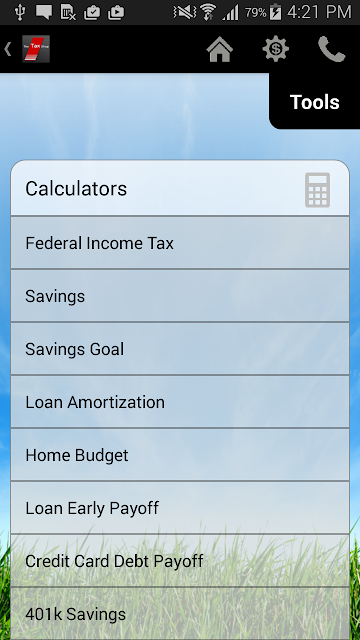Open the home icon in top bar
The image size is (360, 640).
pos(220,49)
